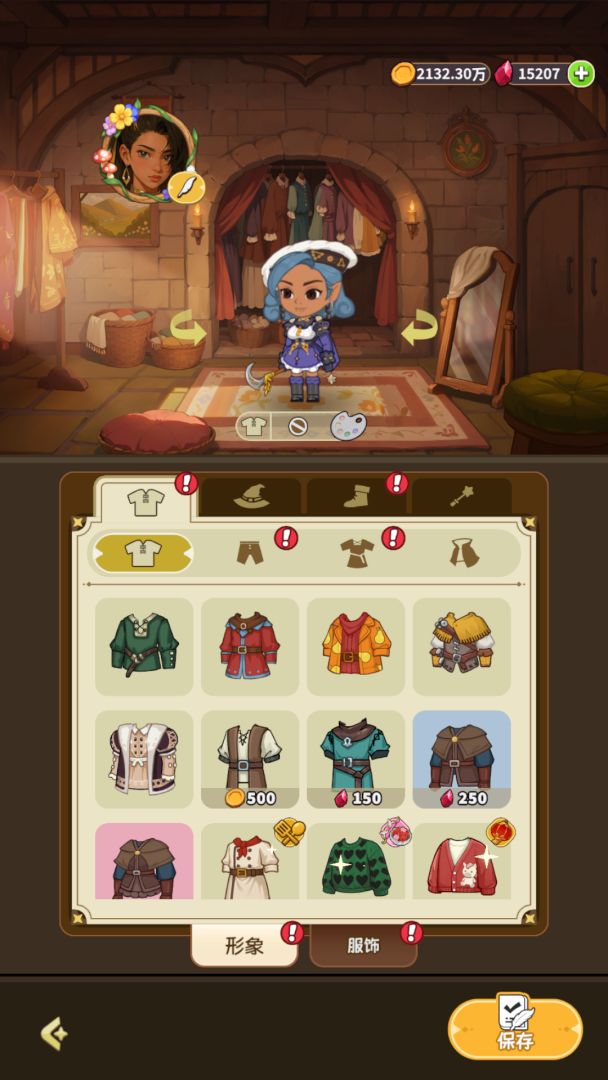Switch to the boots category tab
The height and width of the screenshot is (1080, 608).
pyautogui.click(x=357, y=497)
